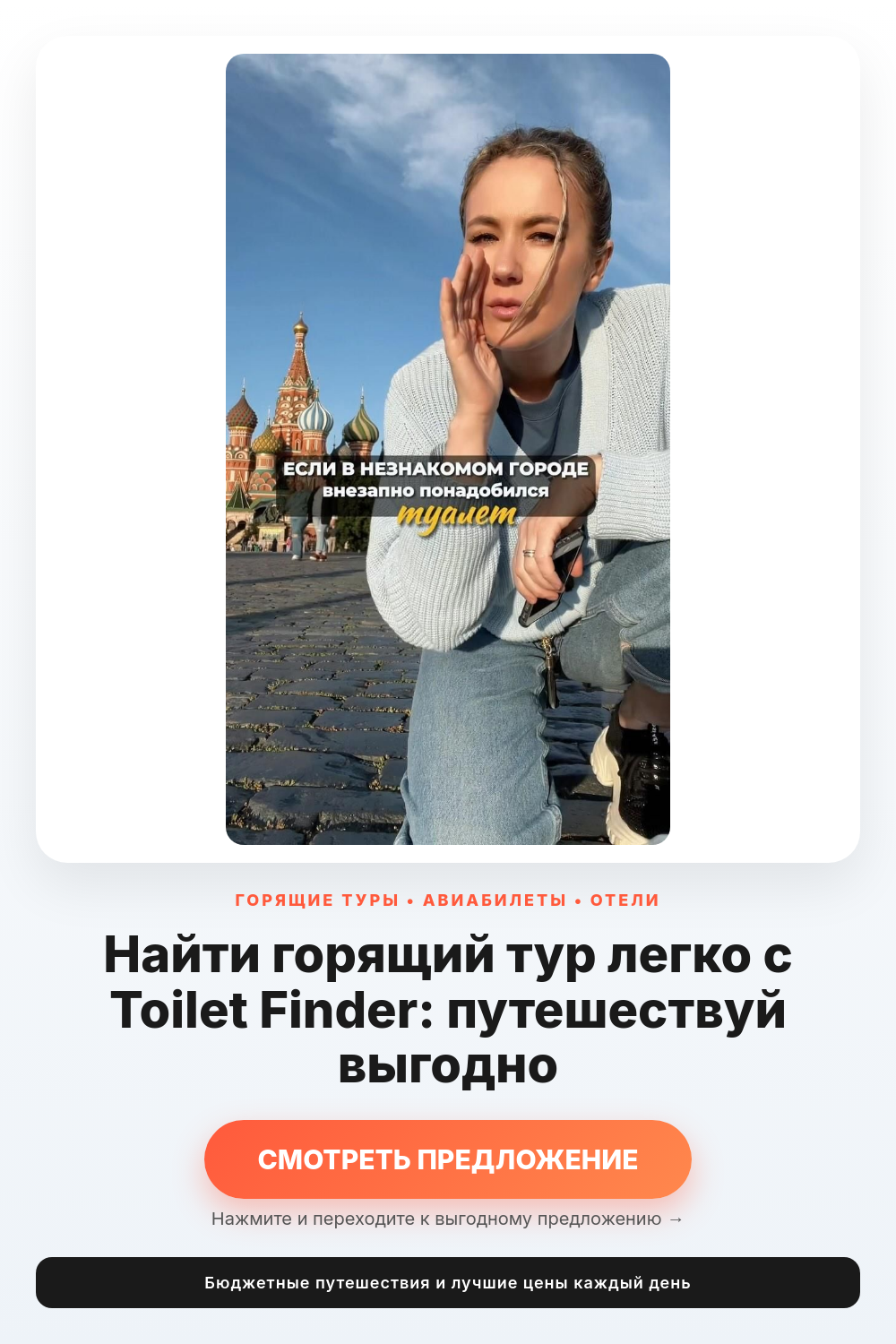The height and width of the screenshot is (1344, 896).
Task: Tap the Смотреть предложение button
Action: tap(448, 1159)
